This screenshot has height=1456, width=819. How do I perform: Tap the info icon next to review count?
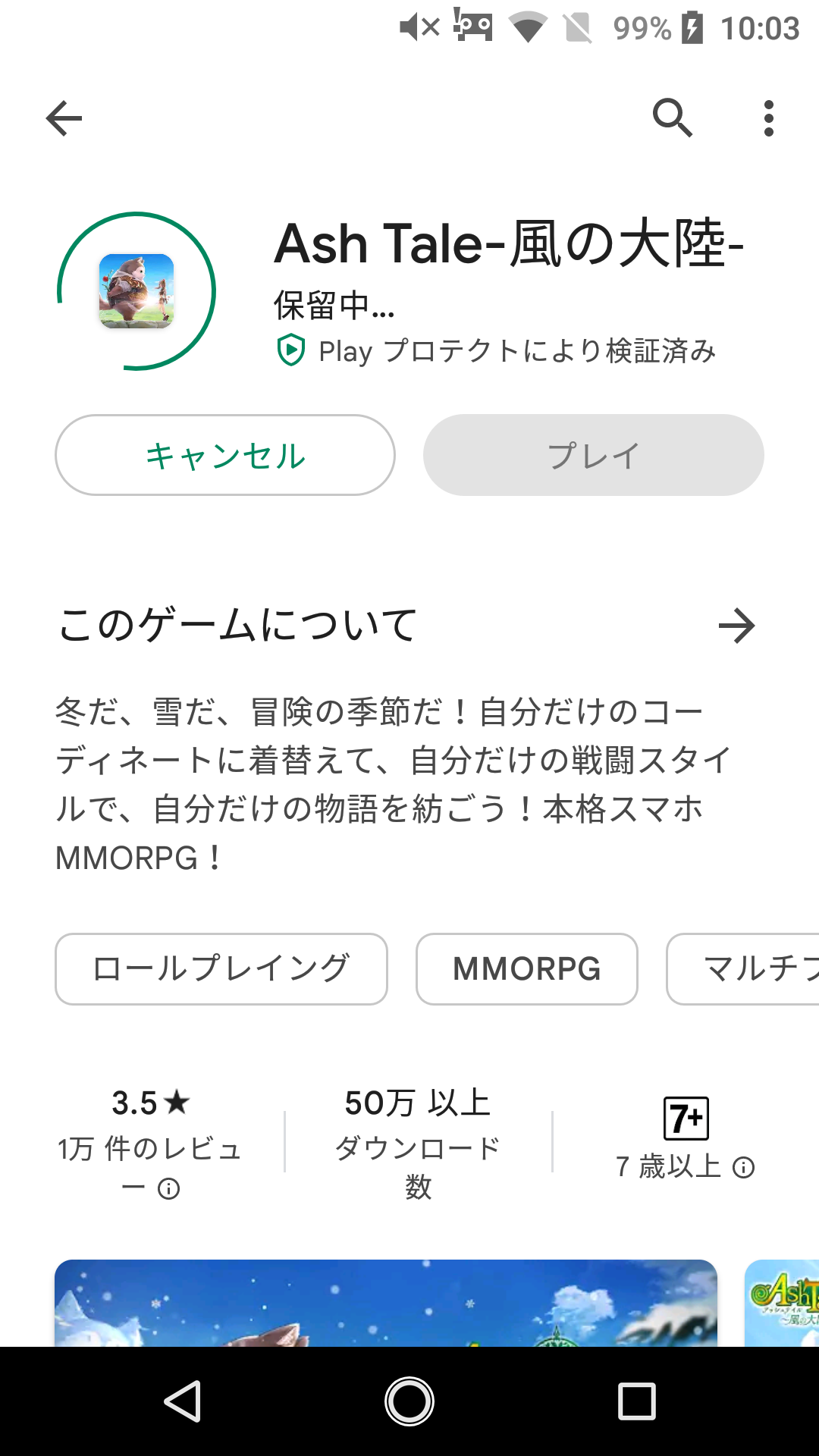[168, 1188]
